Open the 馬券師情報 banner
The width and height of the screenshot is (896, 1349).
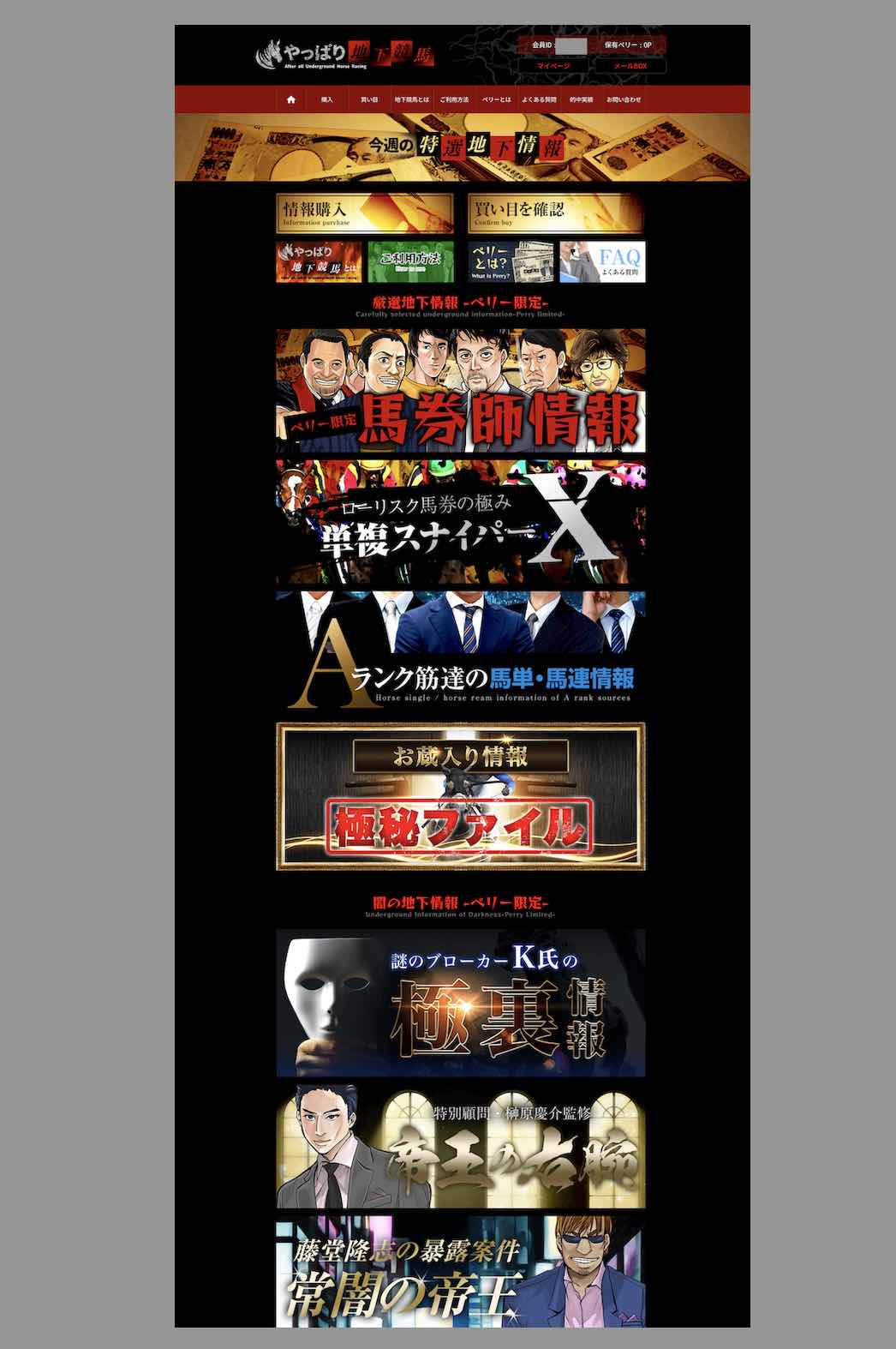pyautogui.click(x=461, y=391)
